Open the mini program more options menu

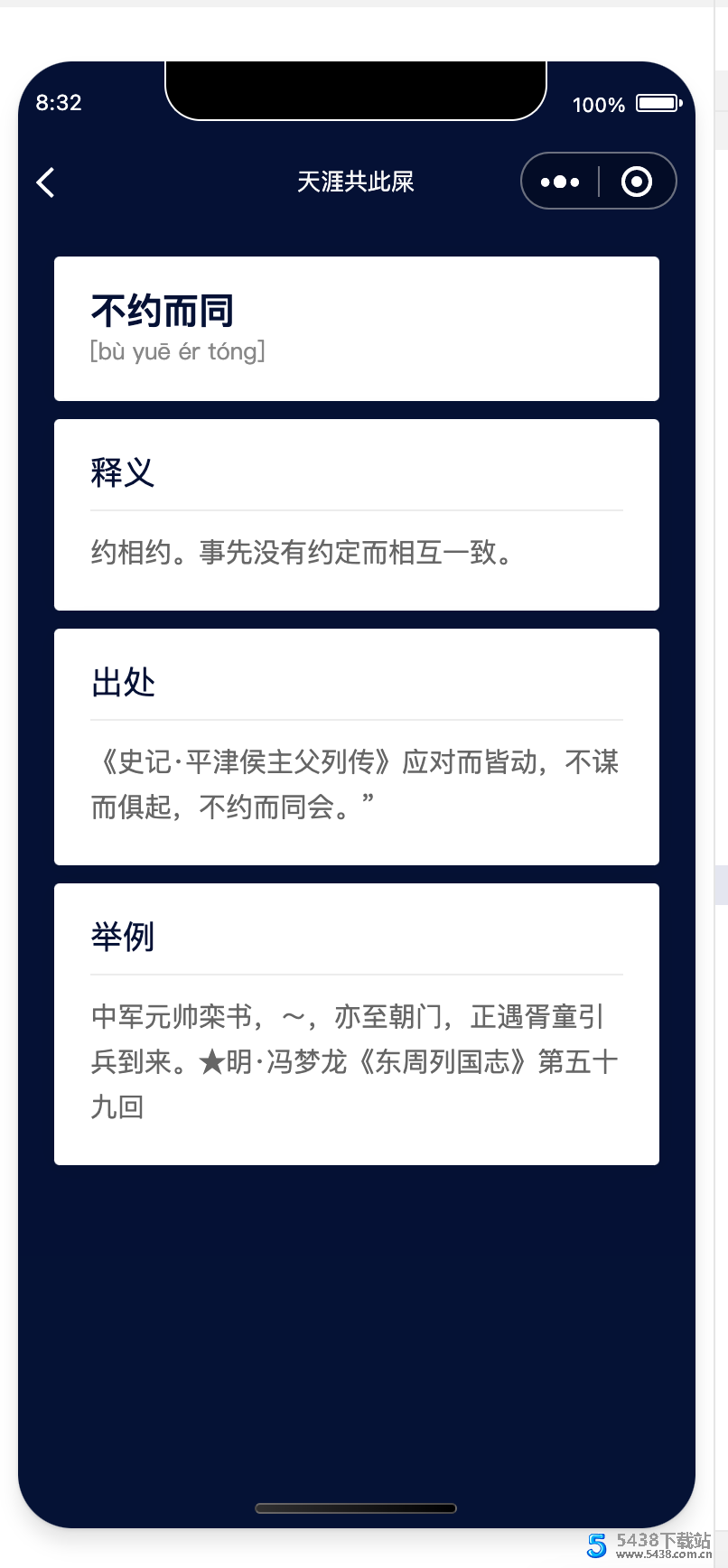[x=560, y=182]
